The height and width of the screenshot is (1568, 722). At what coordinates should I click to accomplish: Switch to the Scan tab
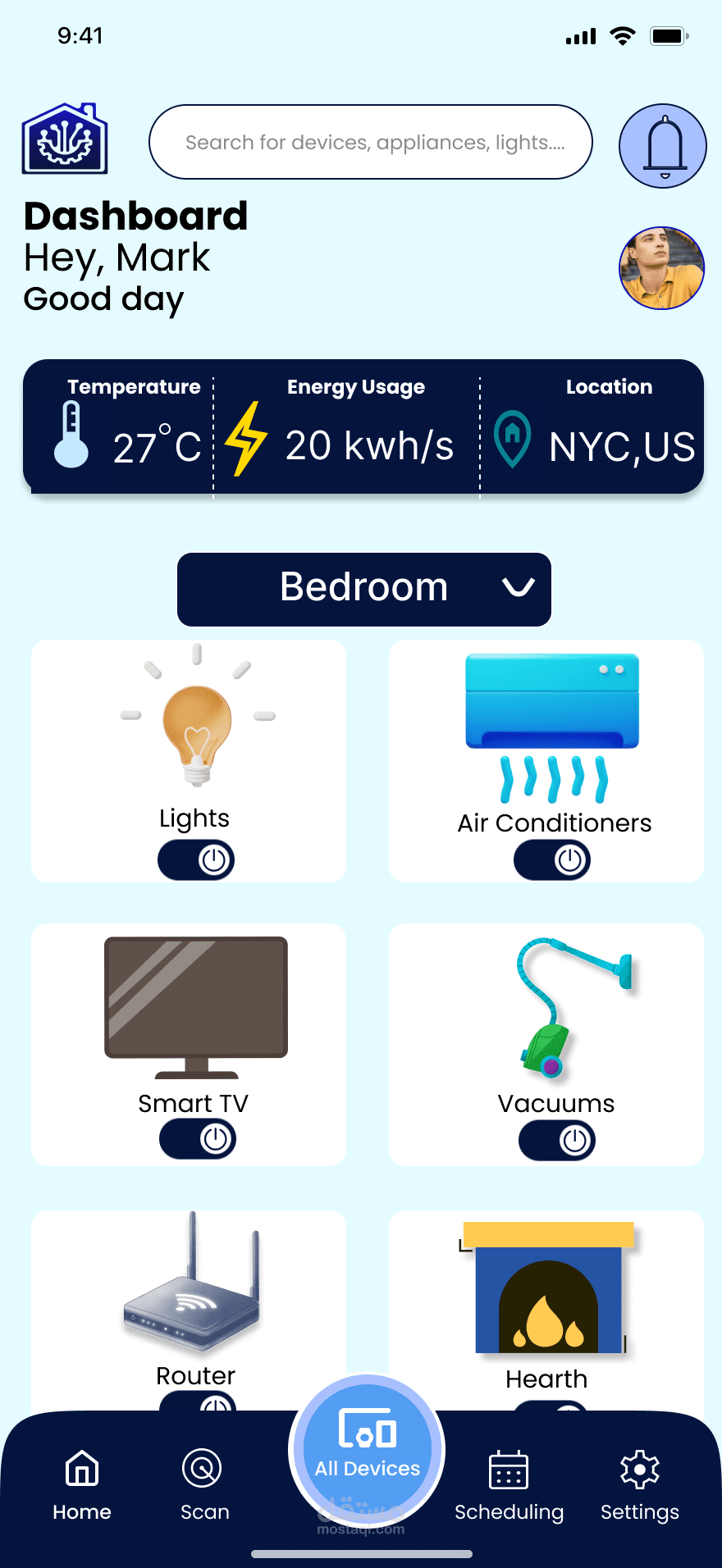[203, 1485]
